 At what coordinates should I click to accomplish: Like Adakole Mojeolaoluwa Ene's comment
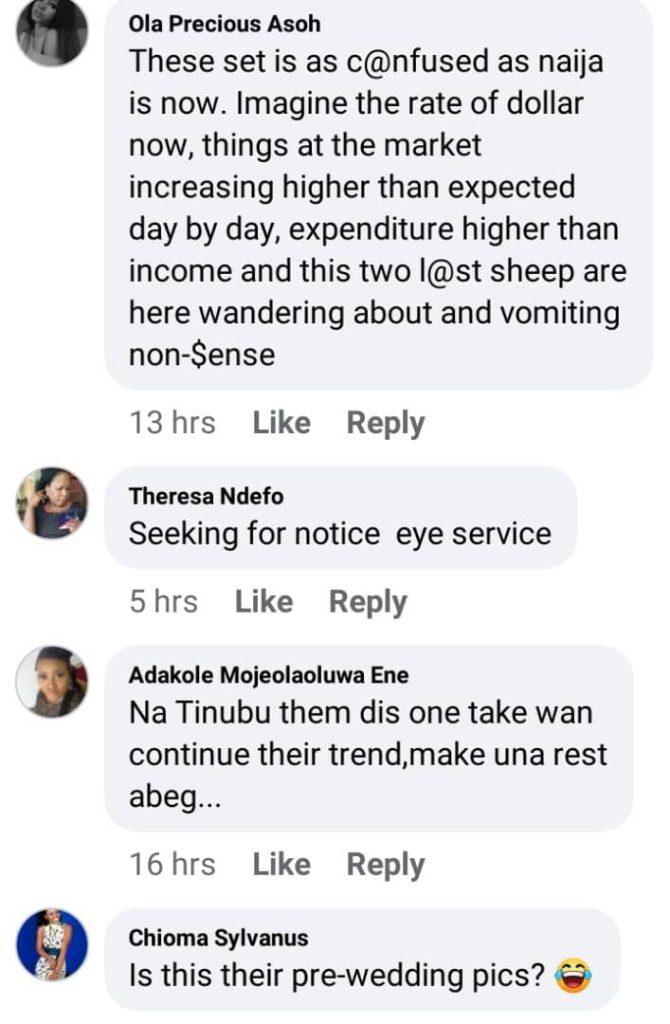(x=281, y=864)
